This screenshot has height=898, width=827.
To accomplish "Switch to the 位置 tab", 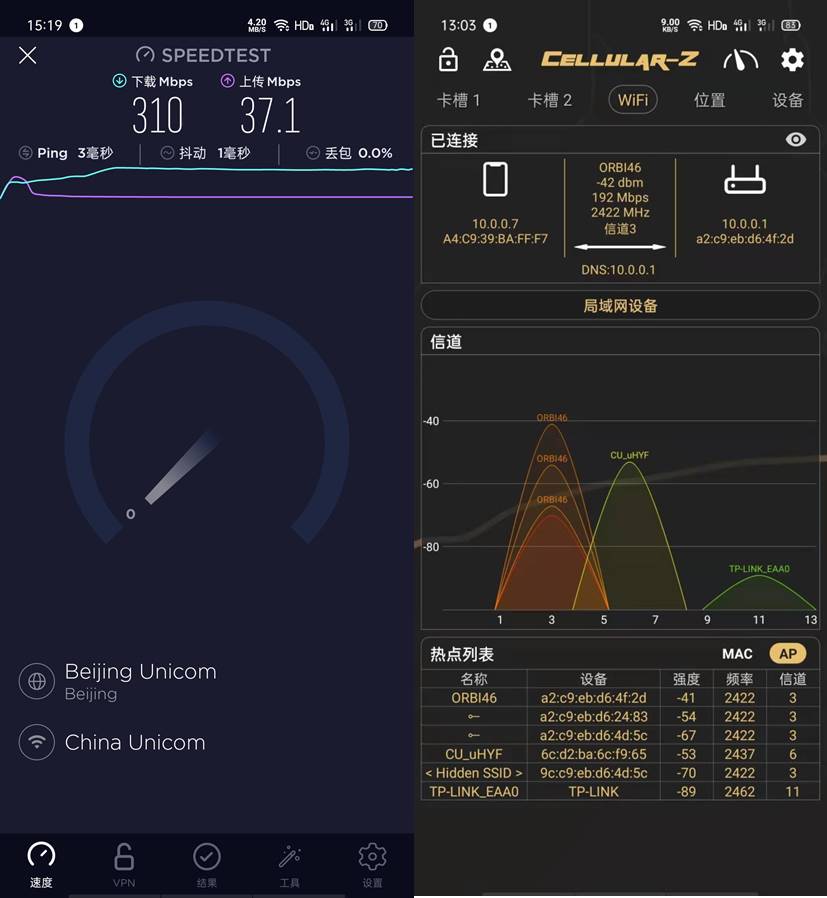I will [708, 100].
